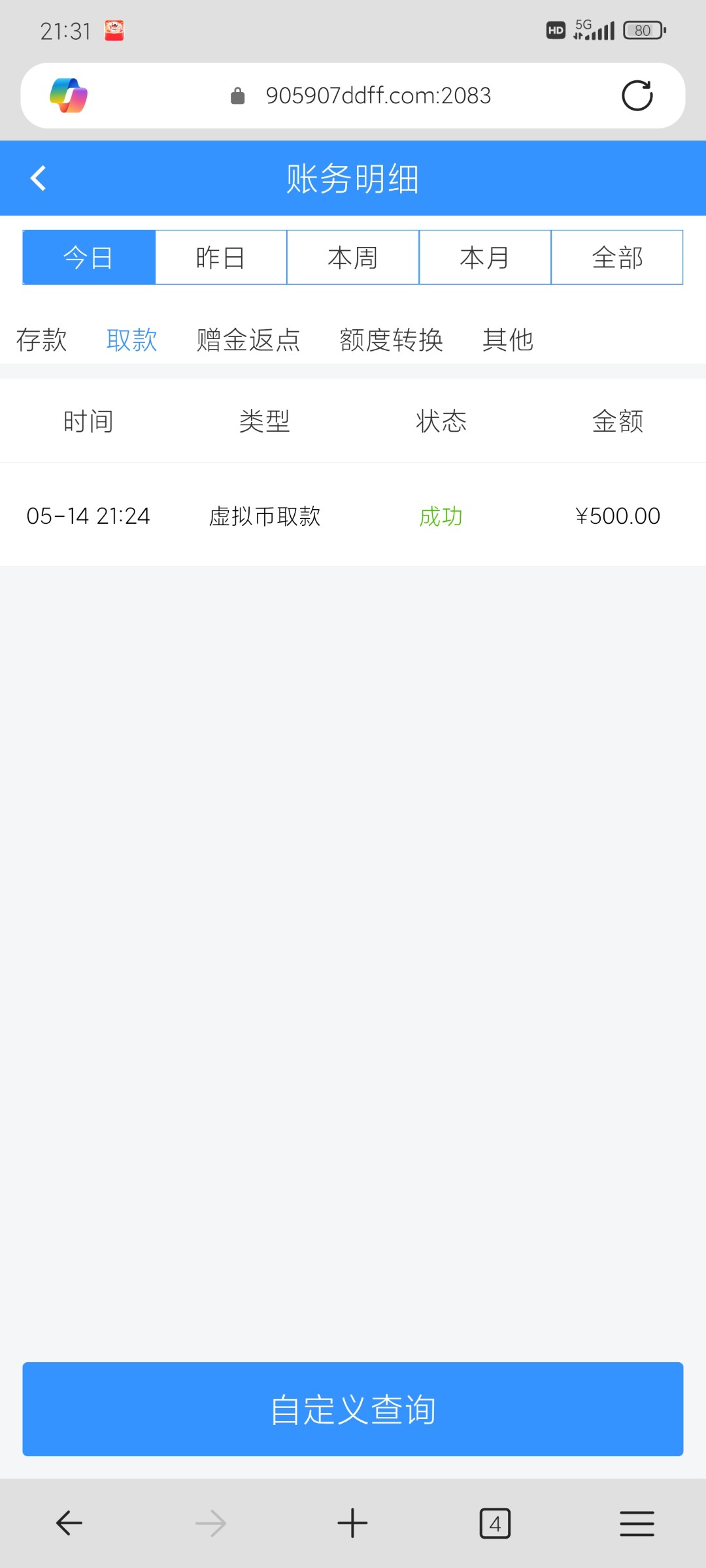Open the 虚拟币取款 ¥500.00 record
Image resolution: width=706 pixels, height=1568 pixels.
click(353, 515)
